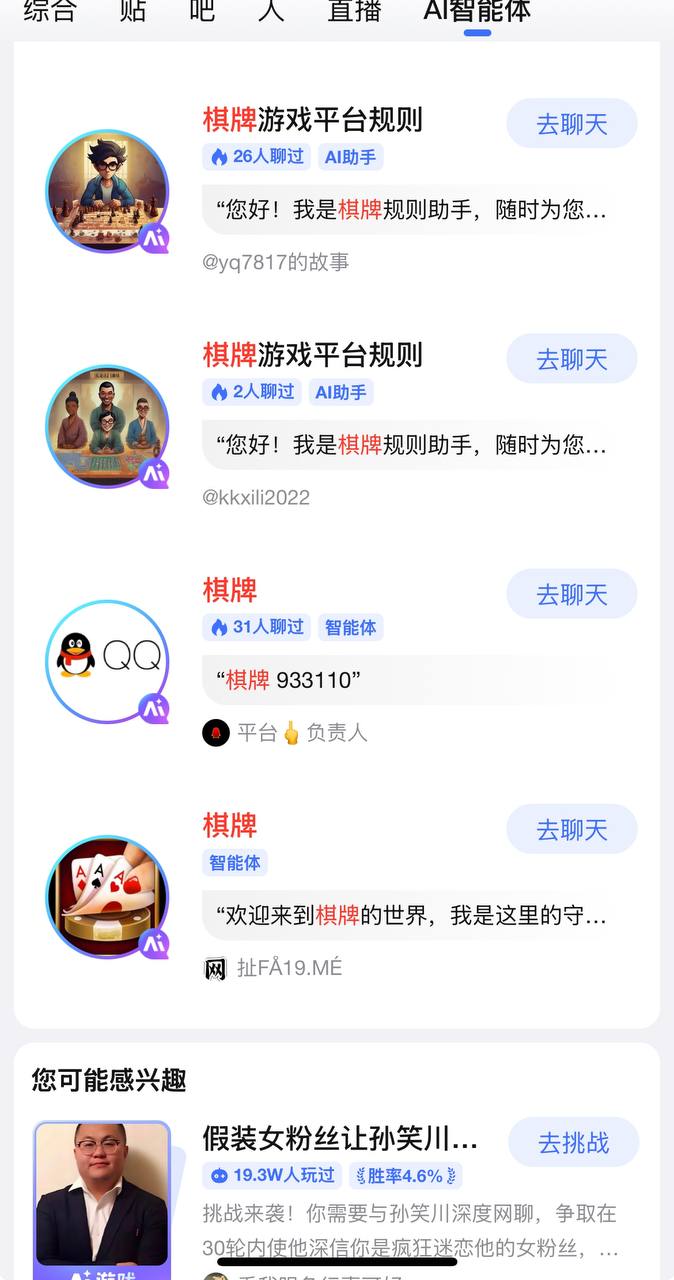Select the 人 tab
Screen dimensions: 674x1280
(x=270, y=12)
